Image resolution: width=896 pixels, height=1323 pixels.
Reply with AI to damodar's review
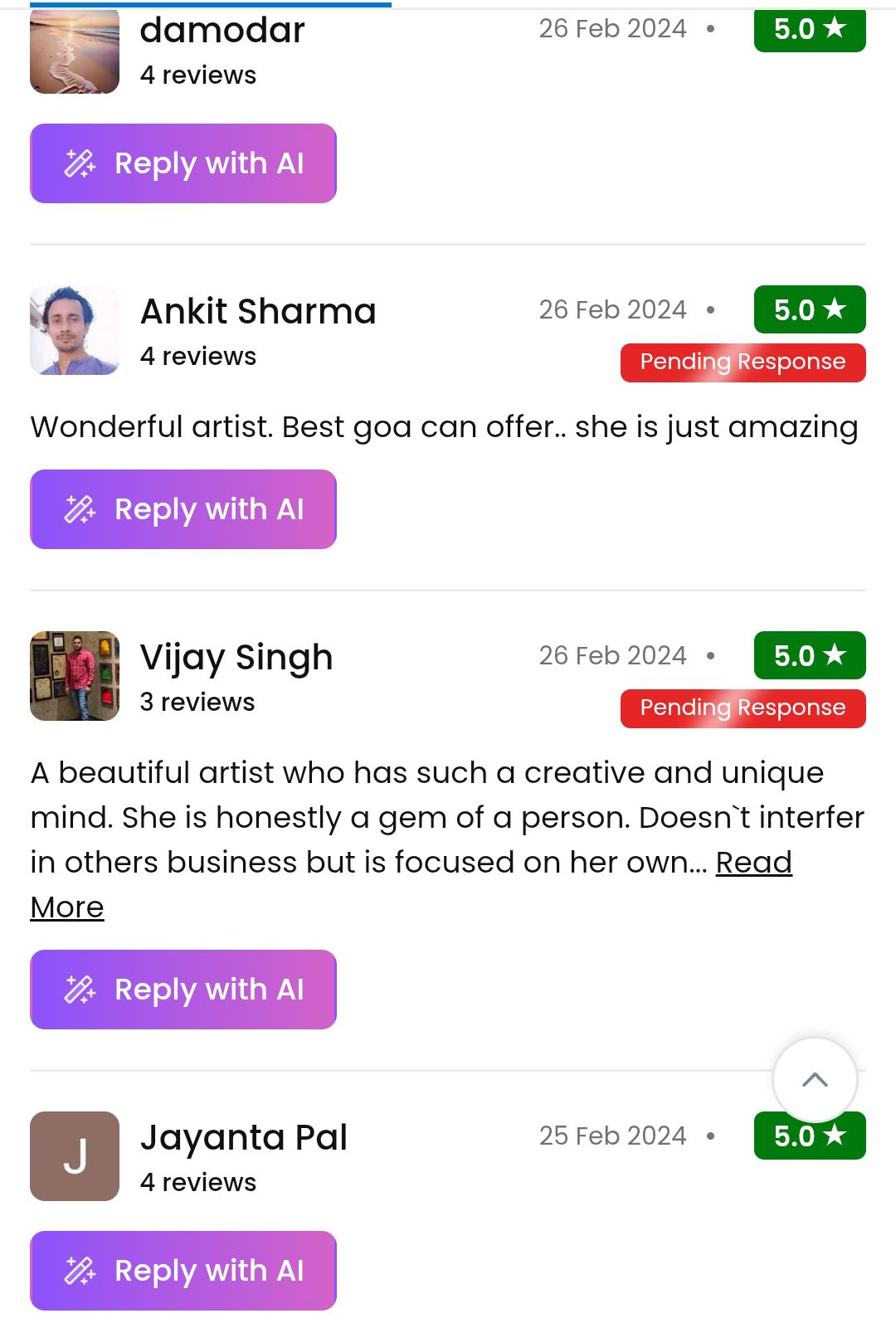click(183, 163)
